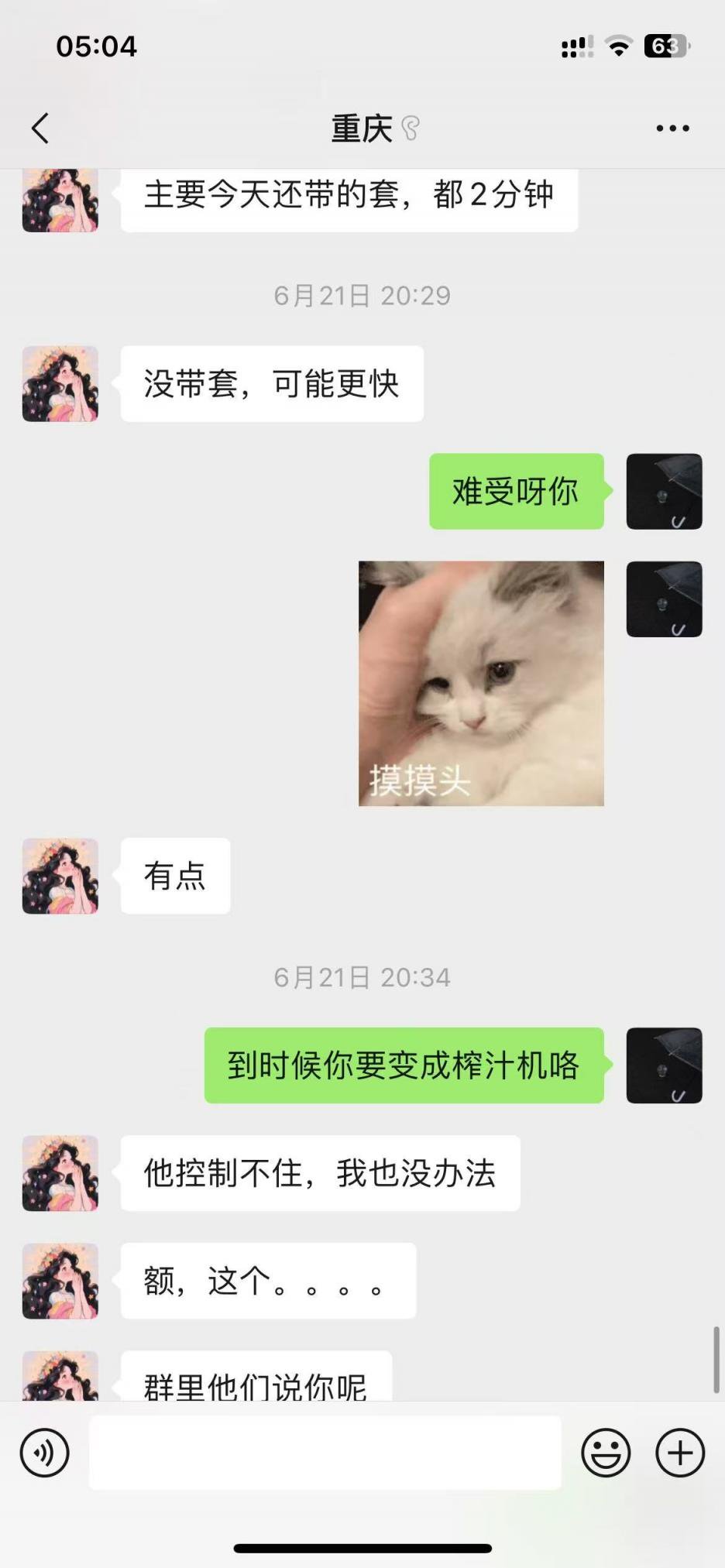The width and height of the screenshot is (725, 1568).
Task: Focus the message text field
Action: [x=325, y=1453]
